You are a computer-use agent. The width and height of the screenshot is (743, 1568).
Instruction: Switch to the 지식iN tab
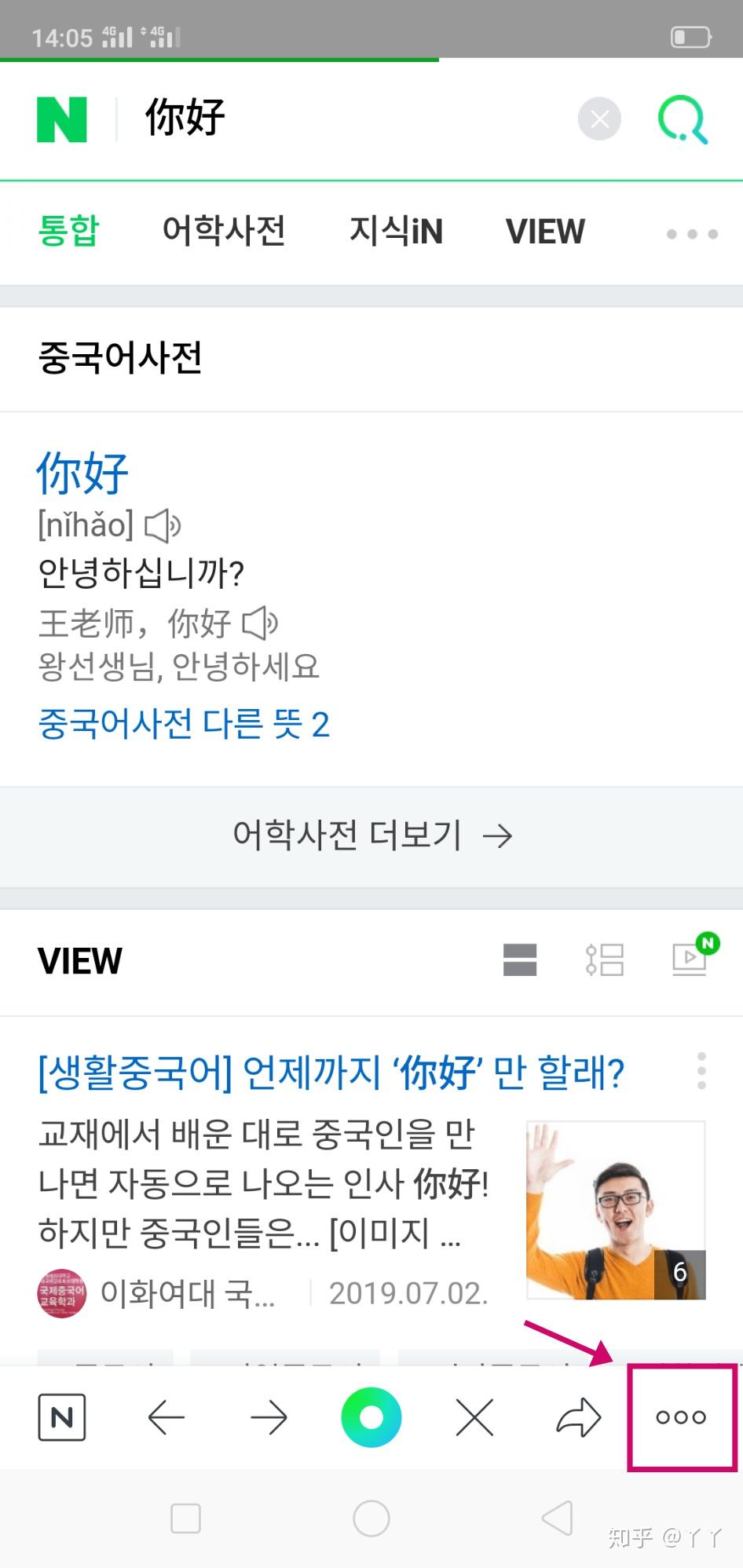(x=396, y=231)
